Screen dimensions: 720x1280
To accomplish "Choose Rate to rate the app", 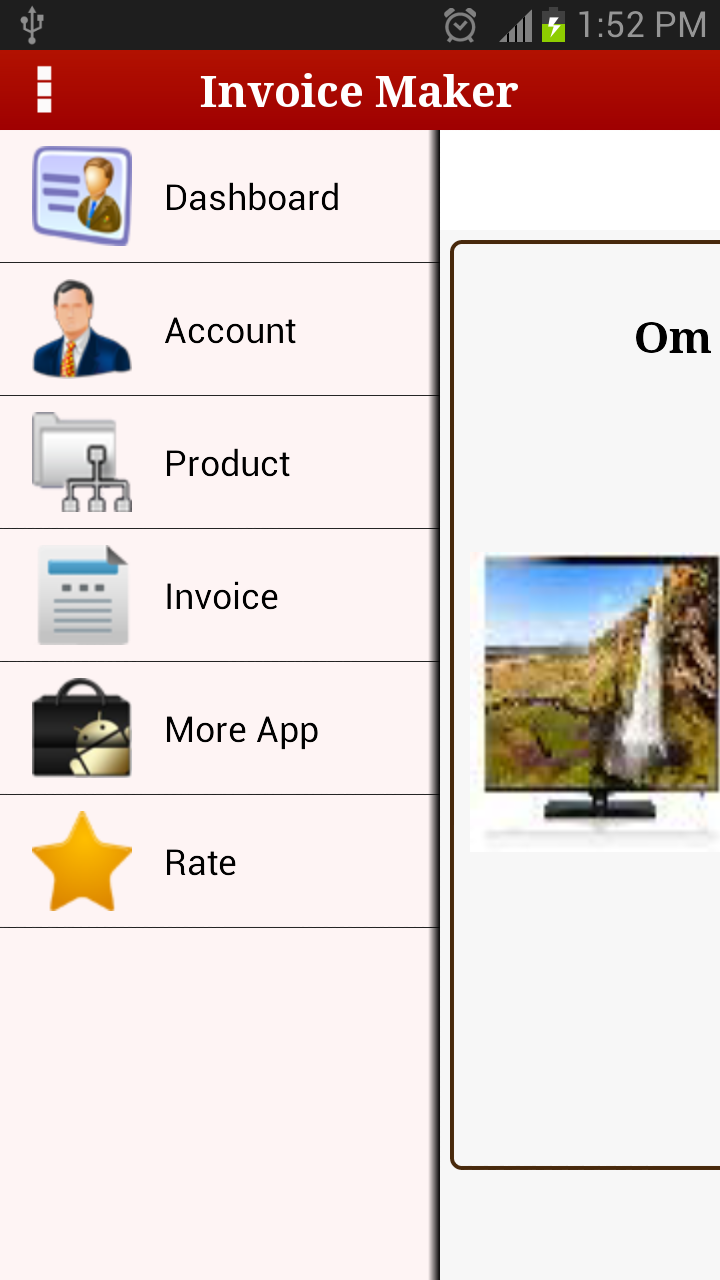I will [219, 862].
